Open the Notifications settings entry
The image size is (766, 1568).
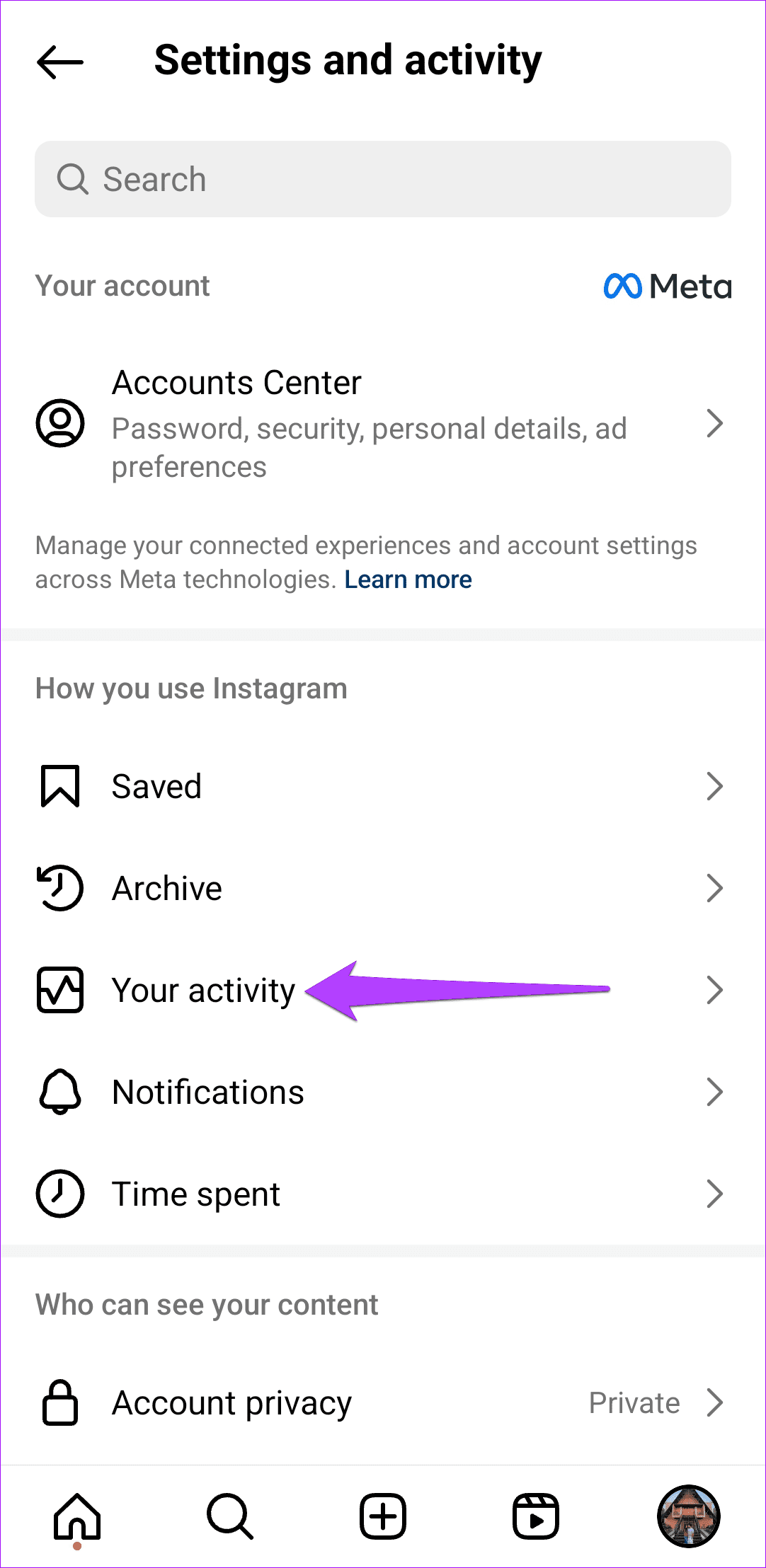click(207, 1092)
